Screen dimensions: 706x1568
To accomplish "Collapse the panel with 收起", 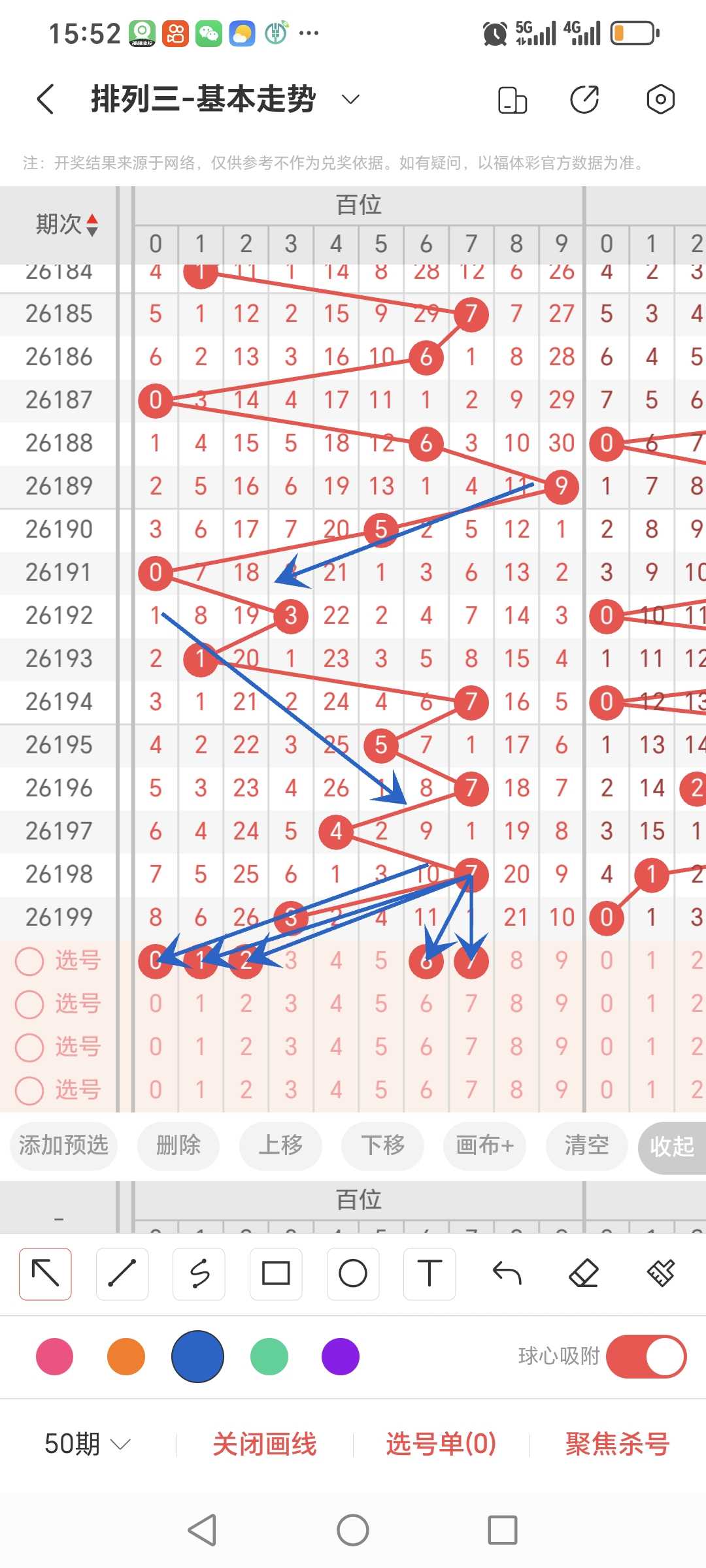I will 672,1147.
